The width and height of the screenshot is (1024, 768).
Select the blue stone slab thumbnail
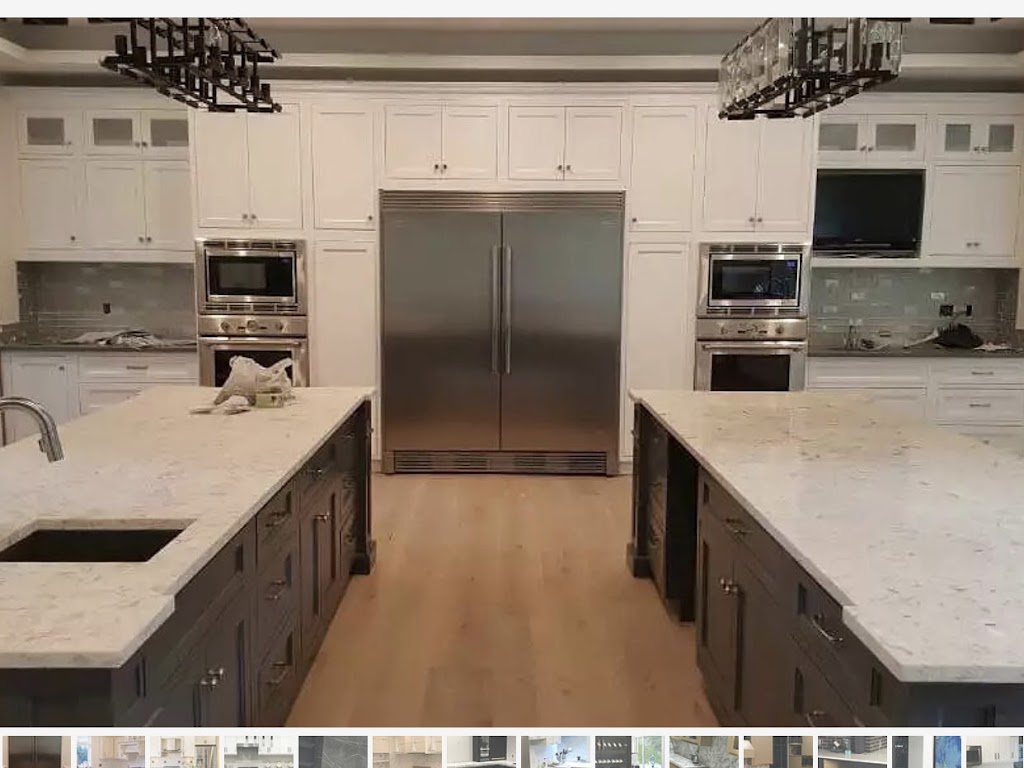click(x=946, y=752)
